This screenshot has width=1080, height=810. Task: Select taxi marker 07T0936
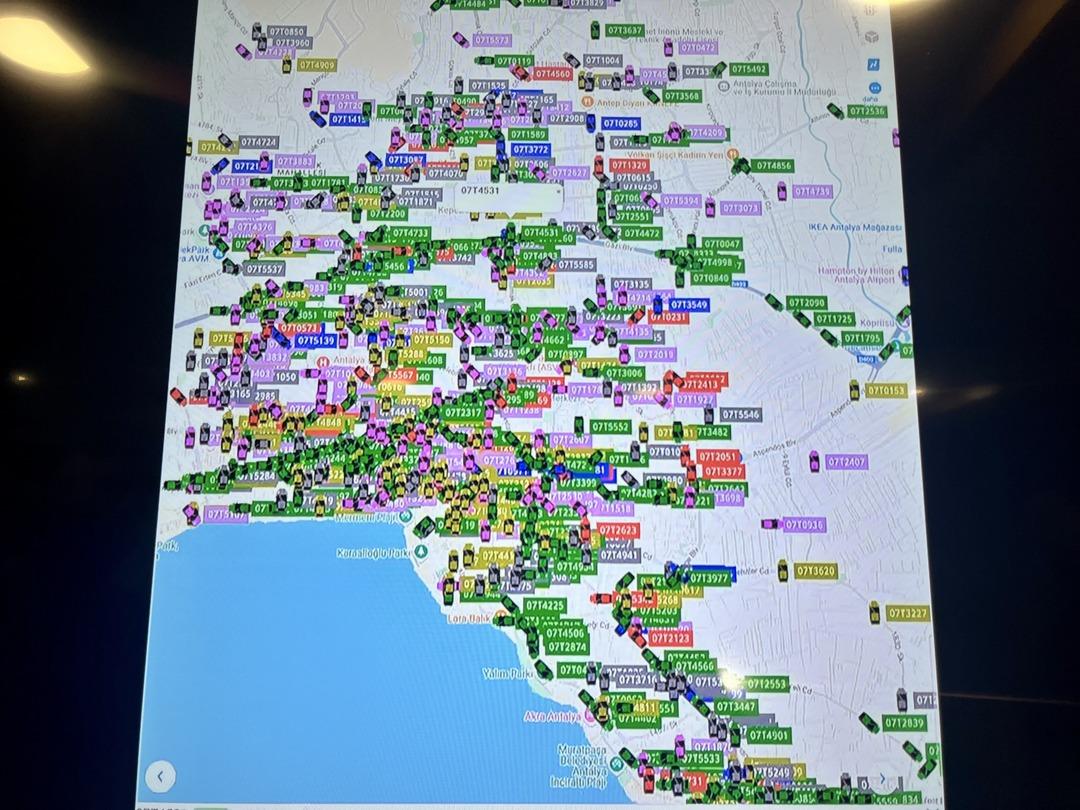pos(803,524)
